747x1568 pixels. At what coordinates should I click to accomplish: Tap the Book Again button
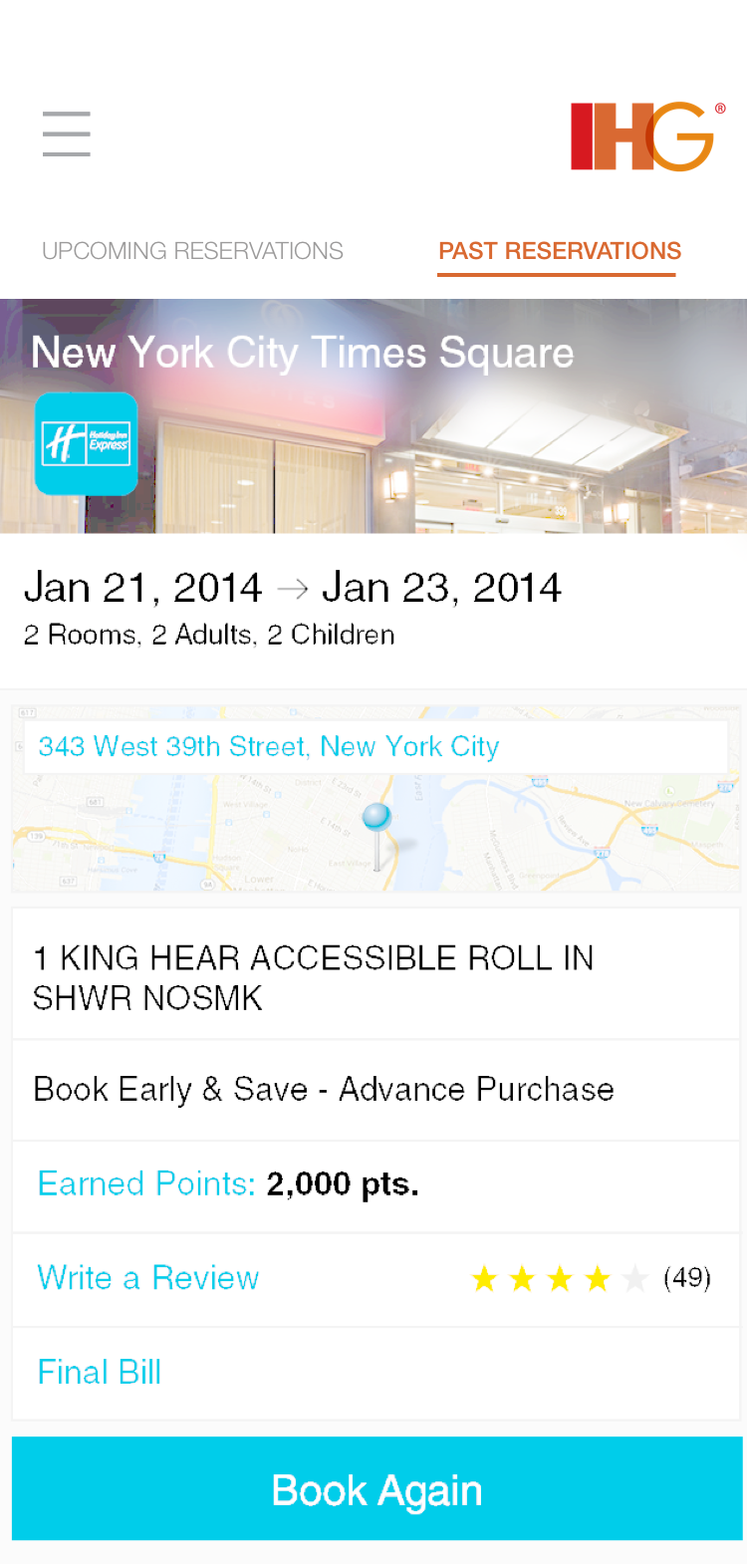pyautogui.click(x=376, y=1490)
